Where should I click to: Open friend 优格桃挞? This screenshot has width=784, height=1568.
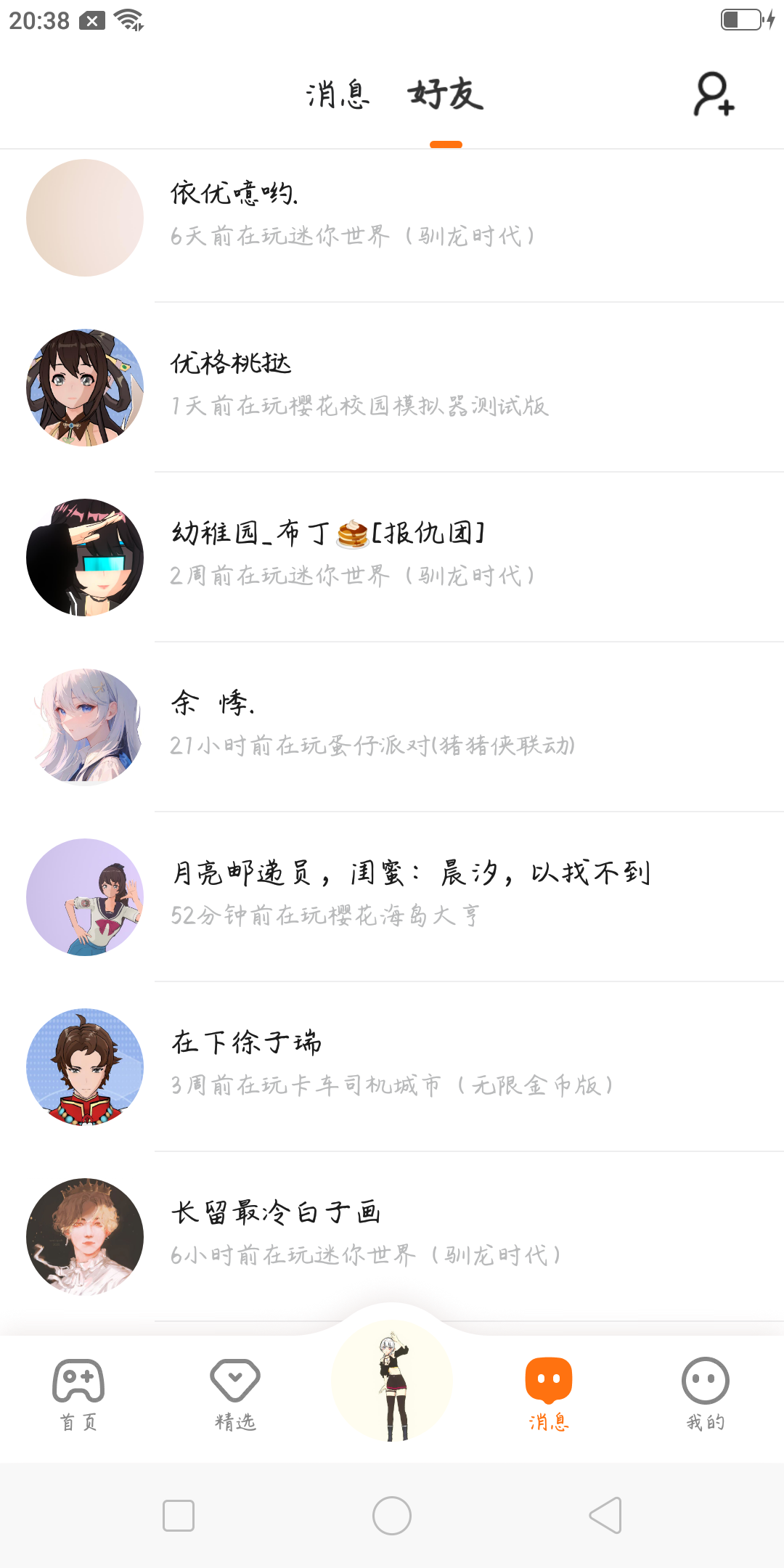click(392, 388)
